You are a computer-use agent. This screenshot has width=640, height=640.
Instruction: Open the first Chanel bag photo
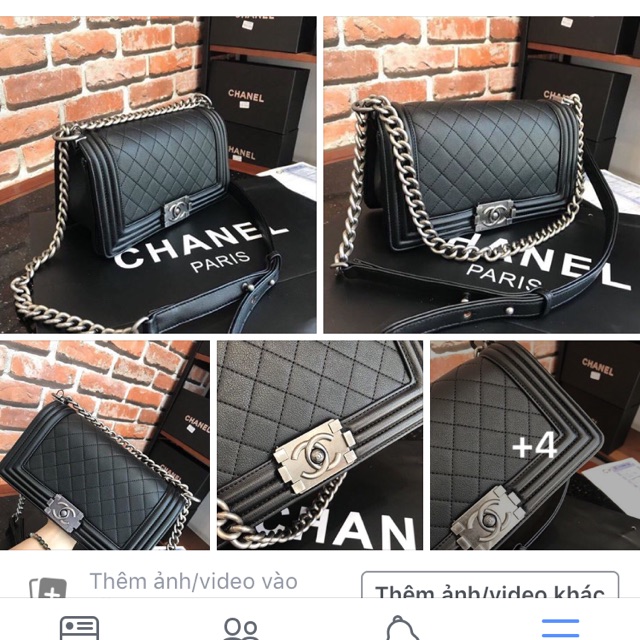tap(158, 174)
